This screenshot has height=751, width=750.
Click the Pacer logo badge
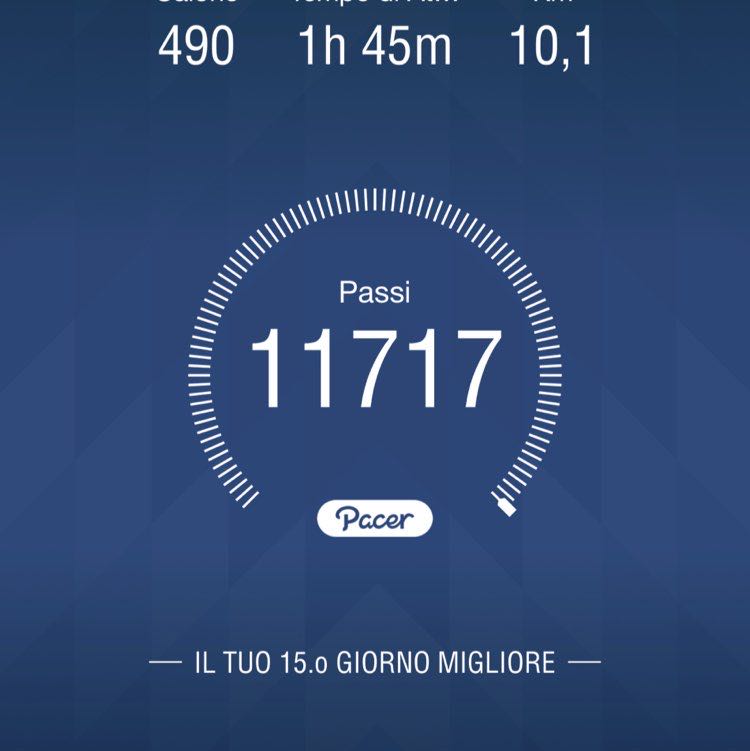[x=375, y=516]
